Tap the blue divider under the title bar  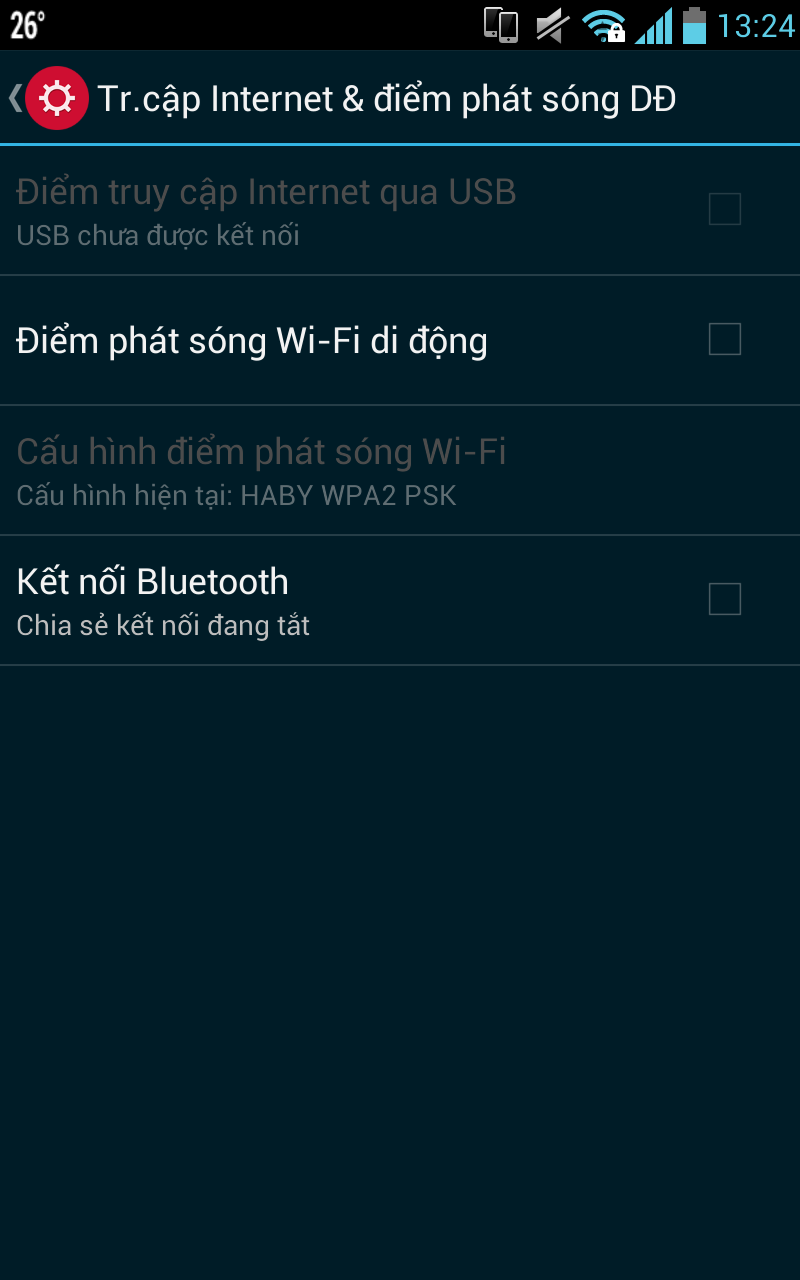(400, 147)
